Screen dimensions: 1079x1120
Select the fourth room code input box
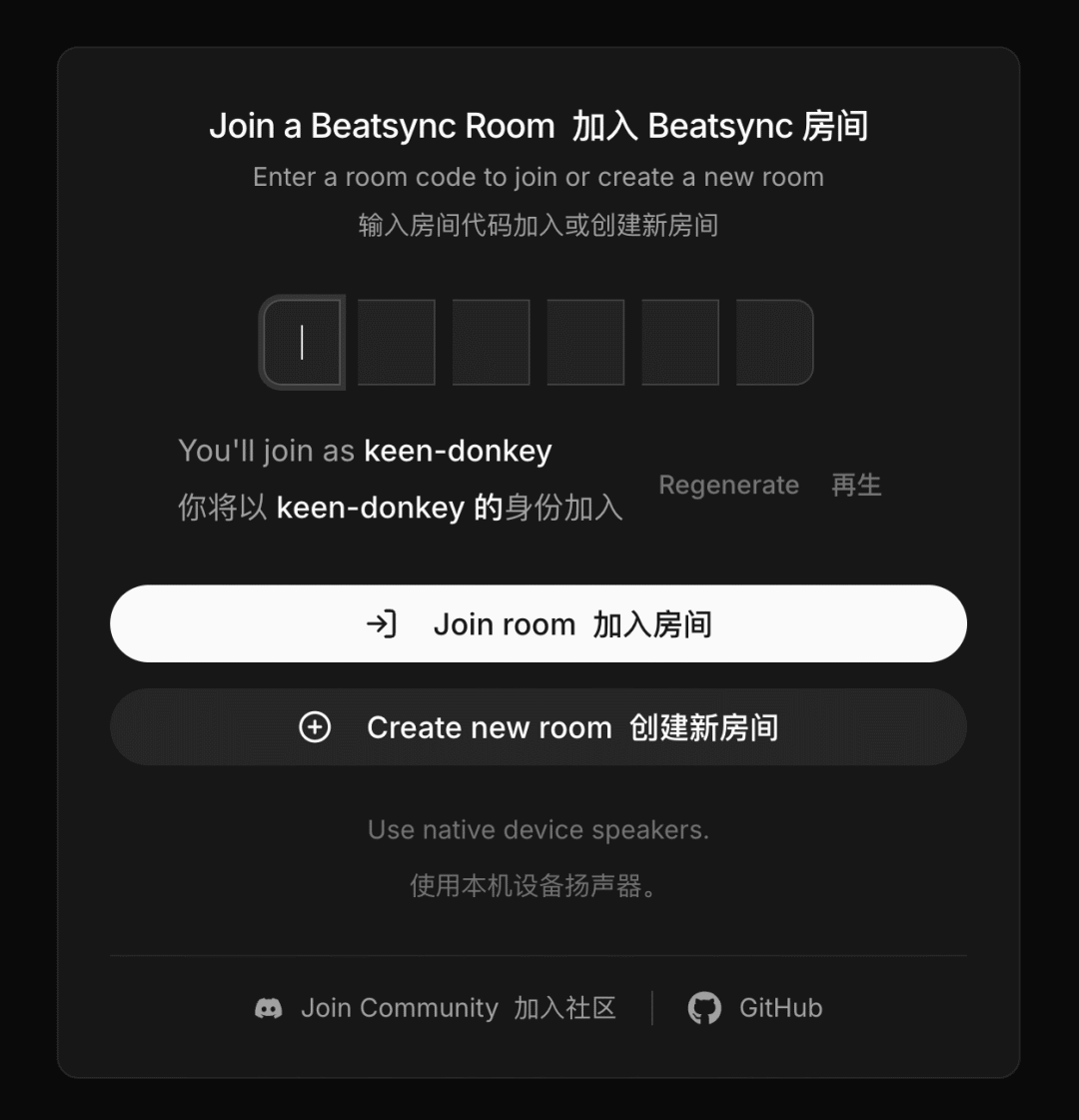coord(585,343)
